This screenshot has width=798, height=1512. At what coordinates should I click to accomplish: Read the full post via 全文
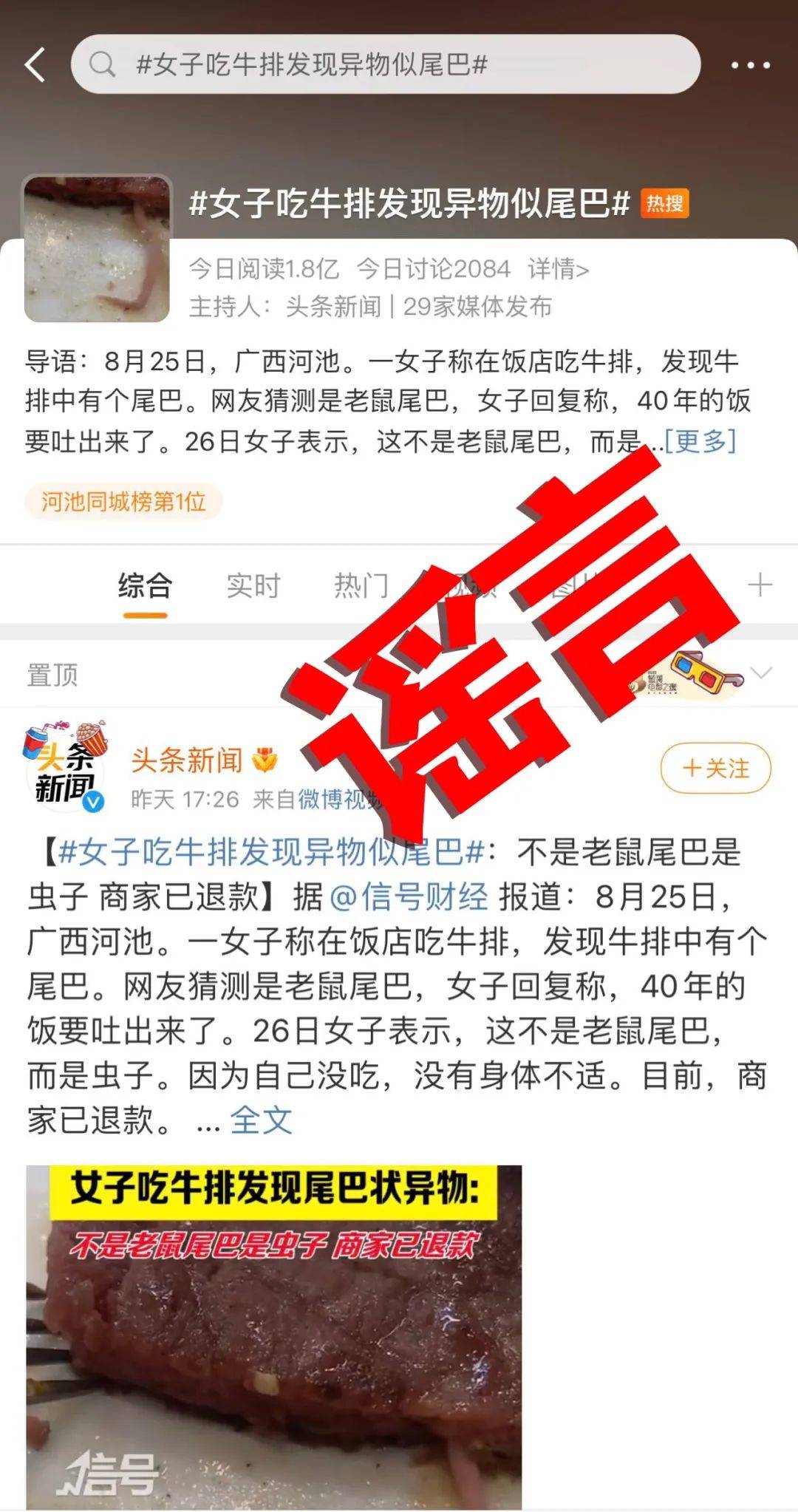tap(261, 1120)
